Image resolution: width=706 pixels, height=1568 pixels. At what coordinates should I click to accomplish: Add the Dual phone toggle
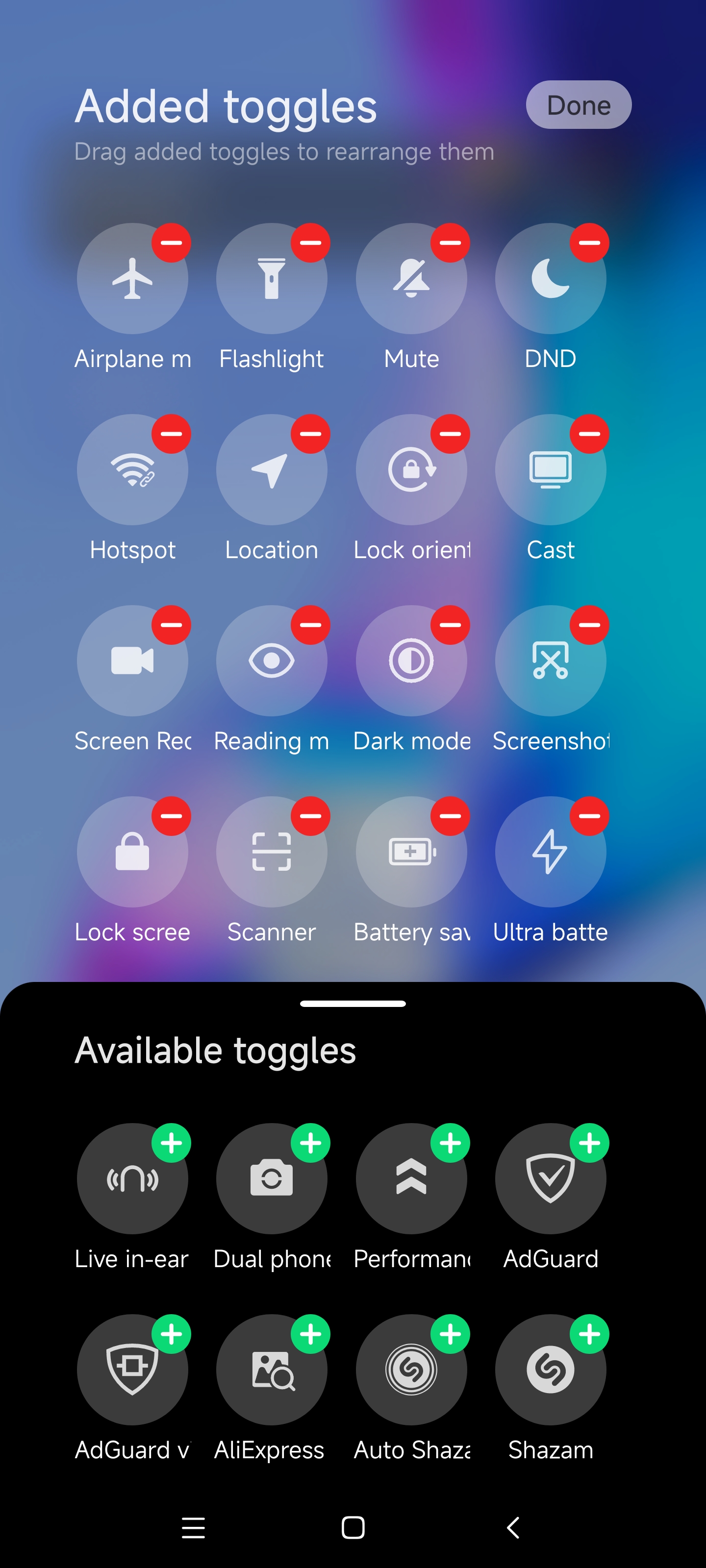pos(311,1143)
